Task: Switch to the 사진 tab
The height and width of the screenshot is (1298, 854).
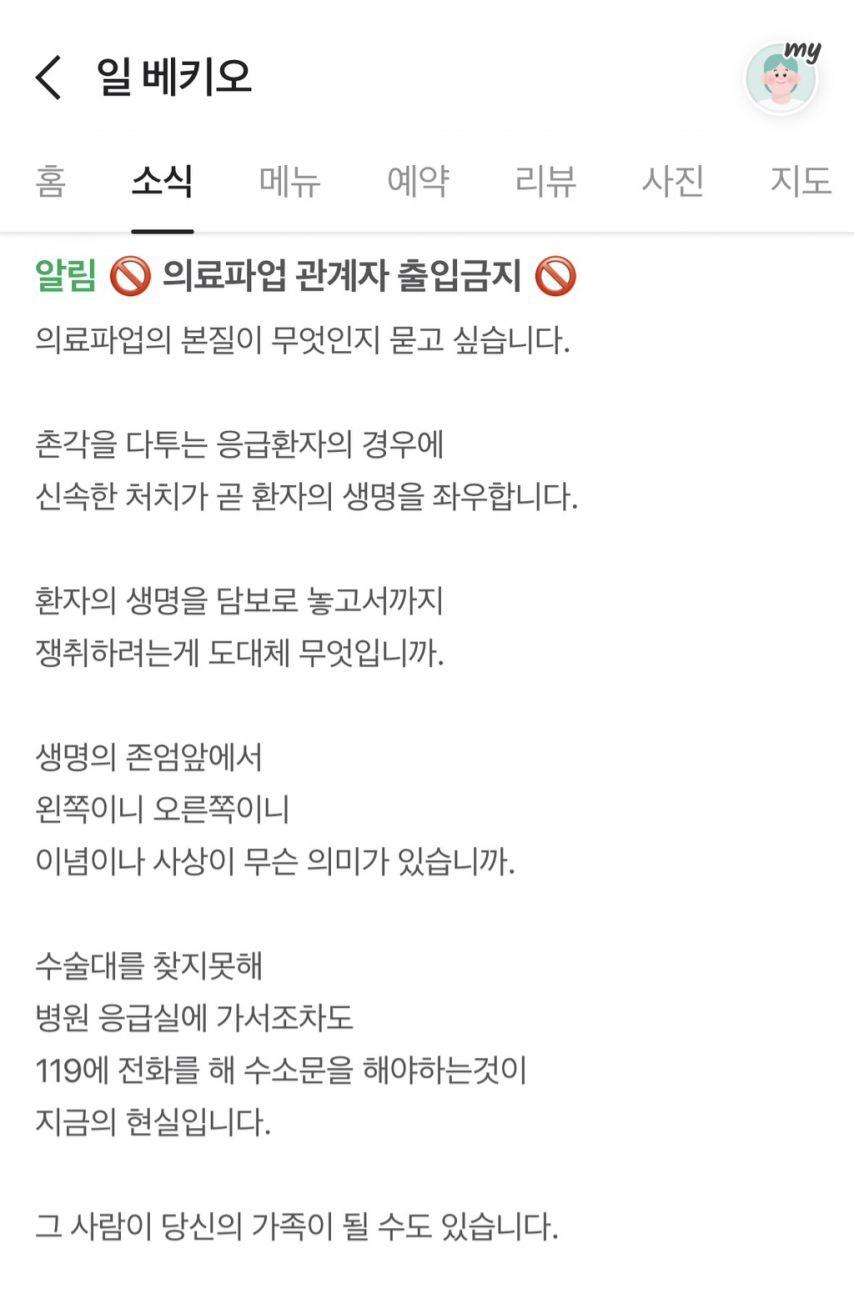Action: pyautogui.click(x=673, y=182)
